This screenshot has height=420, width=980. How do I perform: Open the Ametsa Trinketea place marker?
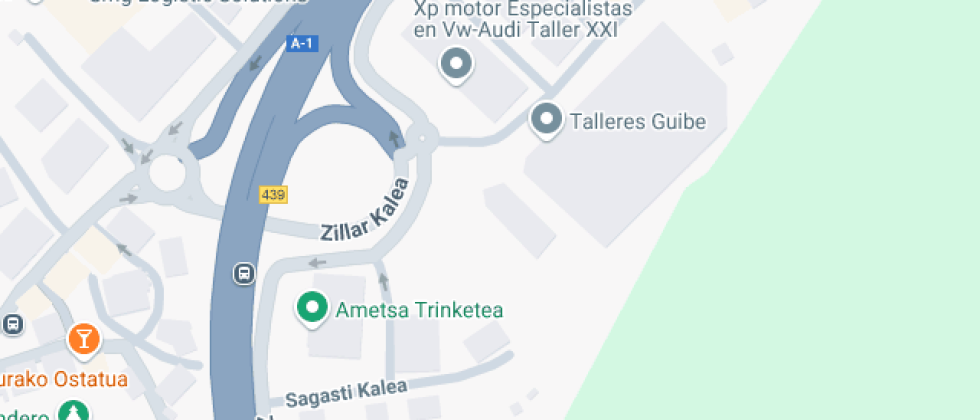point(313,308)
